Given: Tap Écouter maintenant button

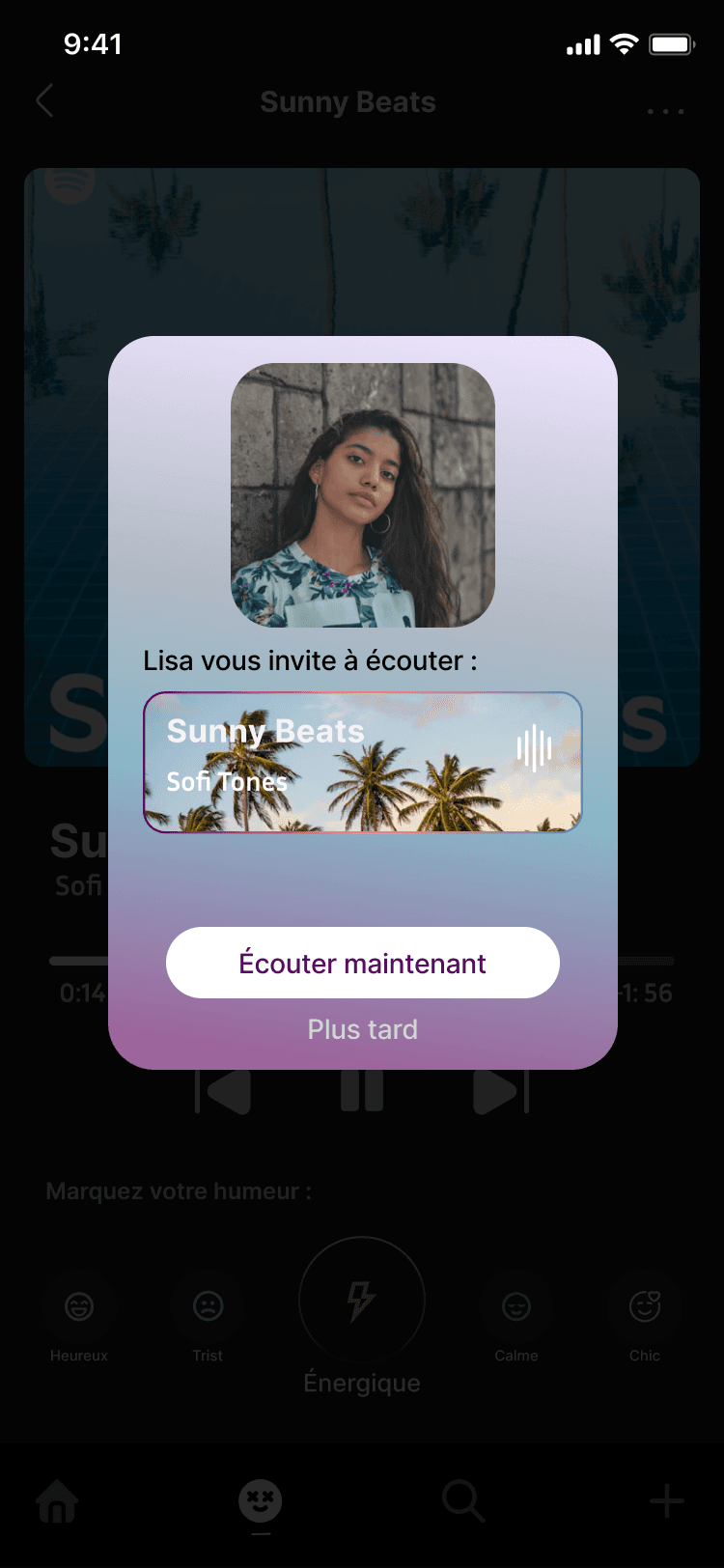Looking at the screenshot, I should pos(362,963).
